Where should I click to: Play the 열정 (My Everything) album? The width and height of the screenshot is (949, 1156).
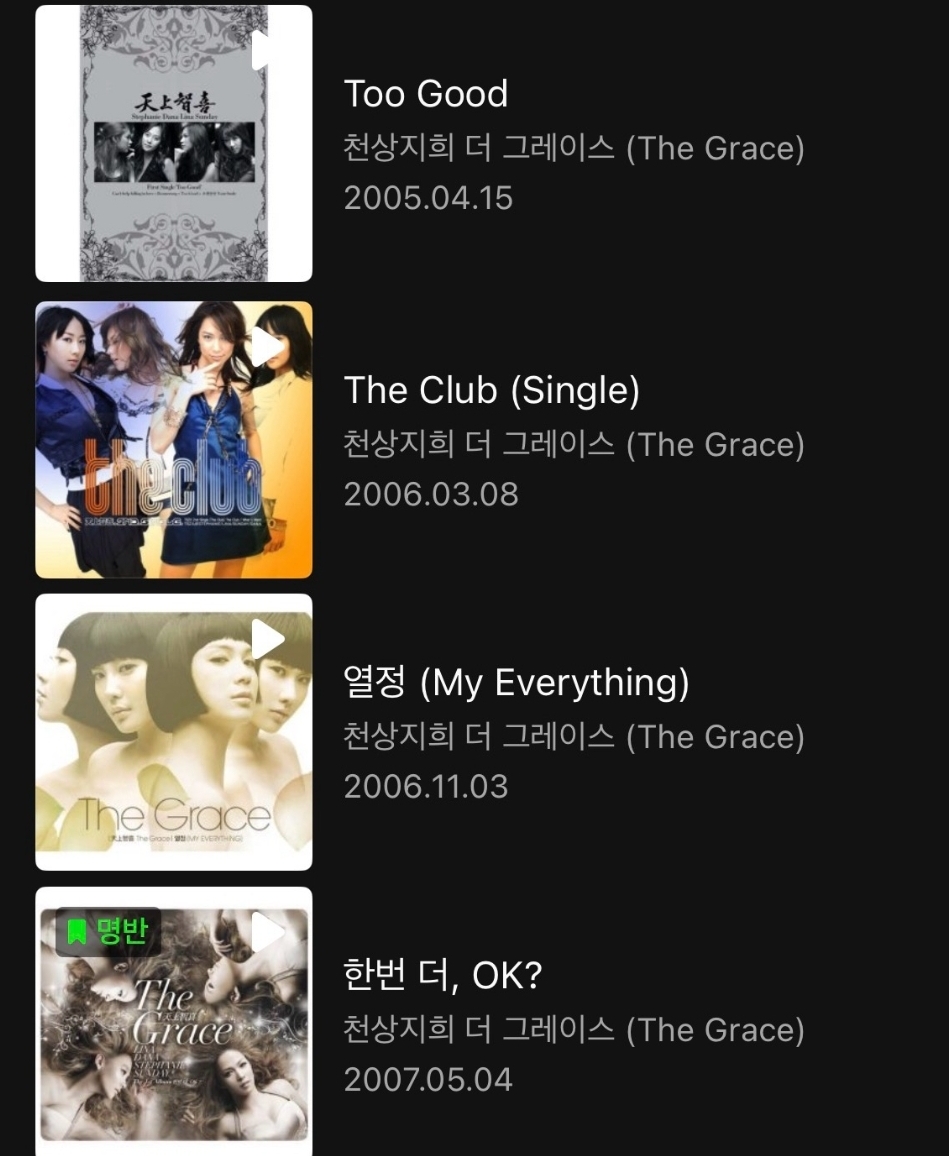tap(266, 639)
